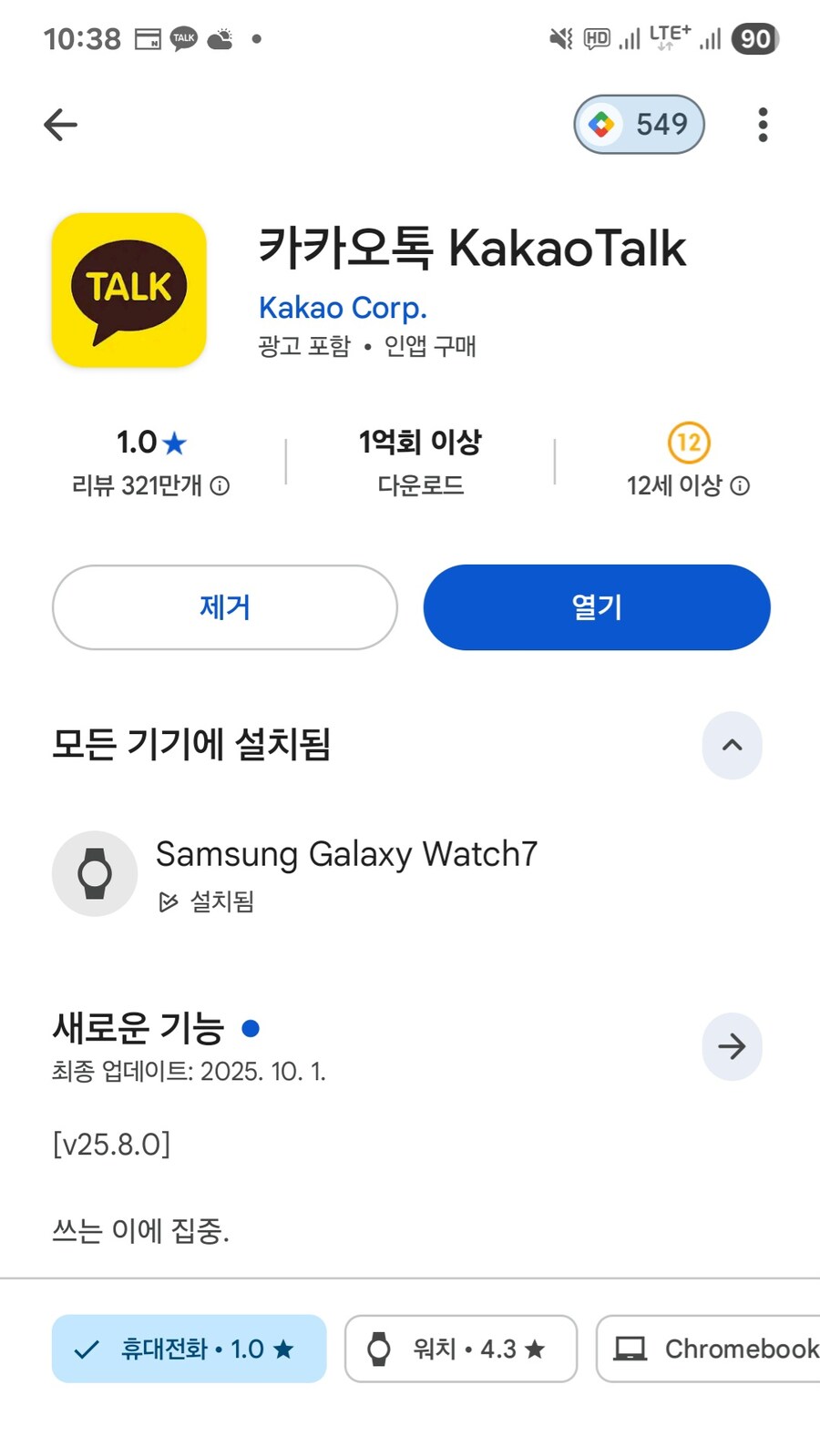
Task: Tap the 제거 (uninstall) button
Action: 225,607
